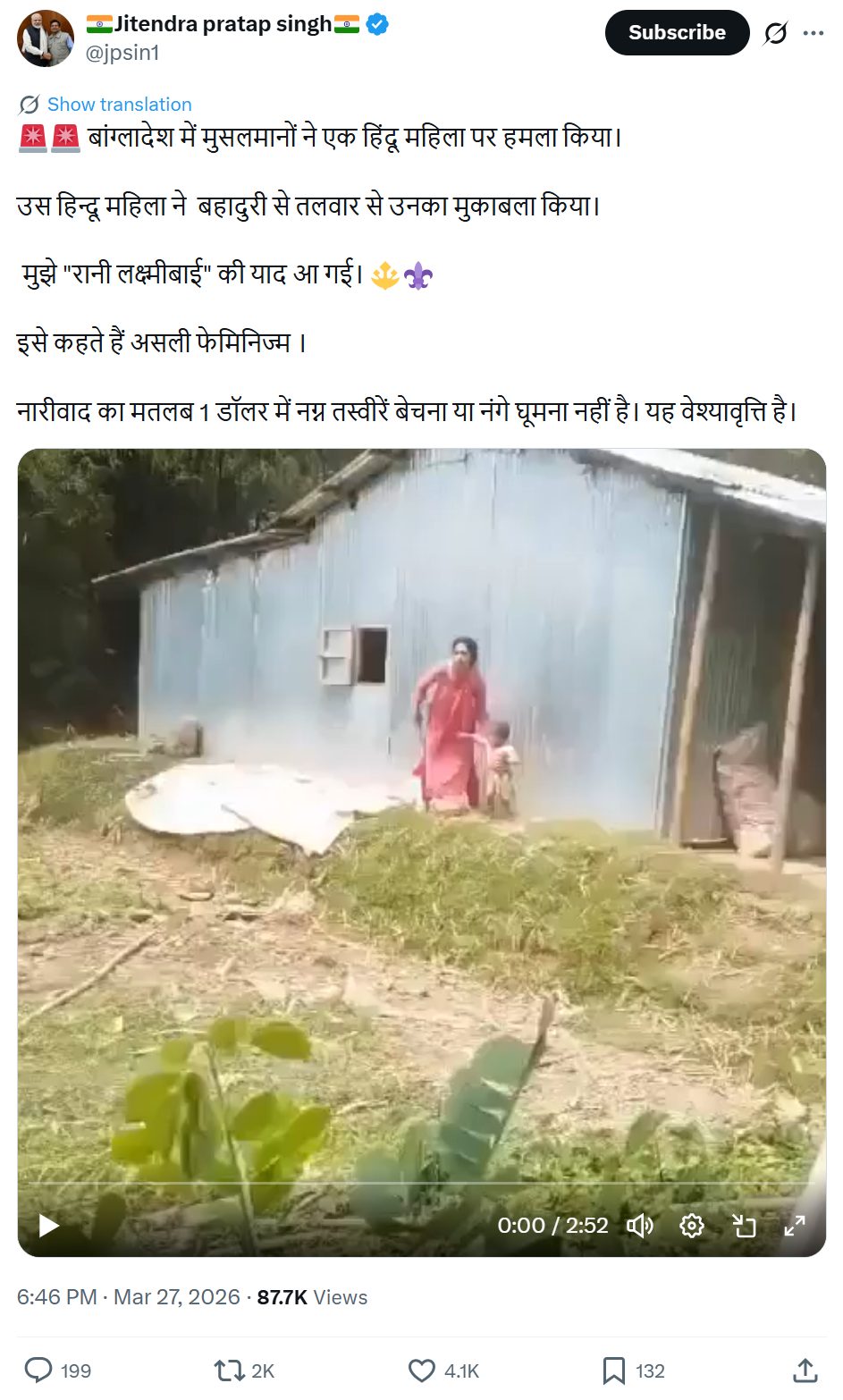Open the @jpsin1 handle
This screenshot has width=843, height=1400.
pyautogui.click(x=122, y=53)
